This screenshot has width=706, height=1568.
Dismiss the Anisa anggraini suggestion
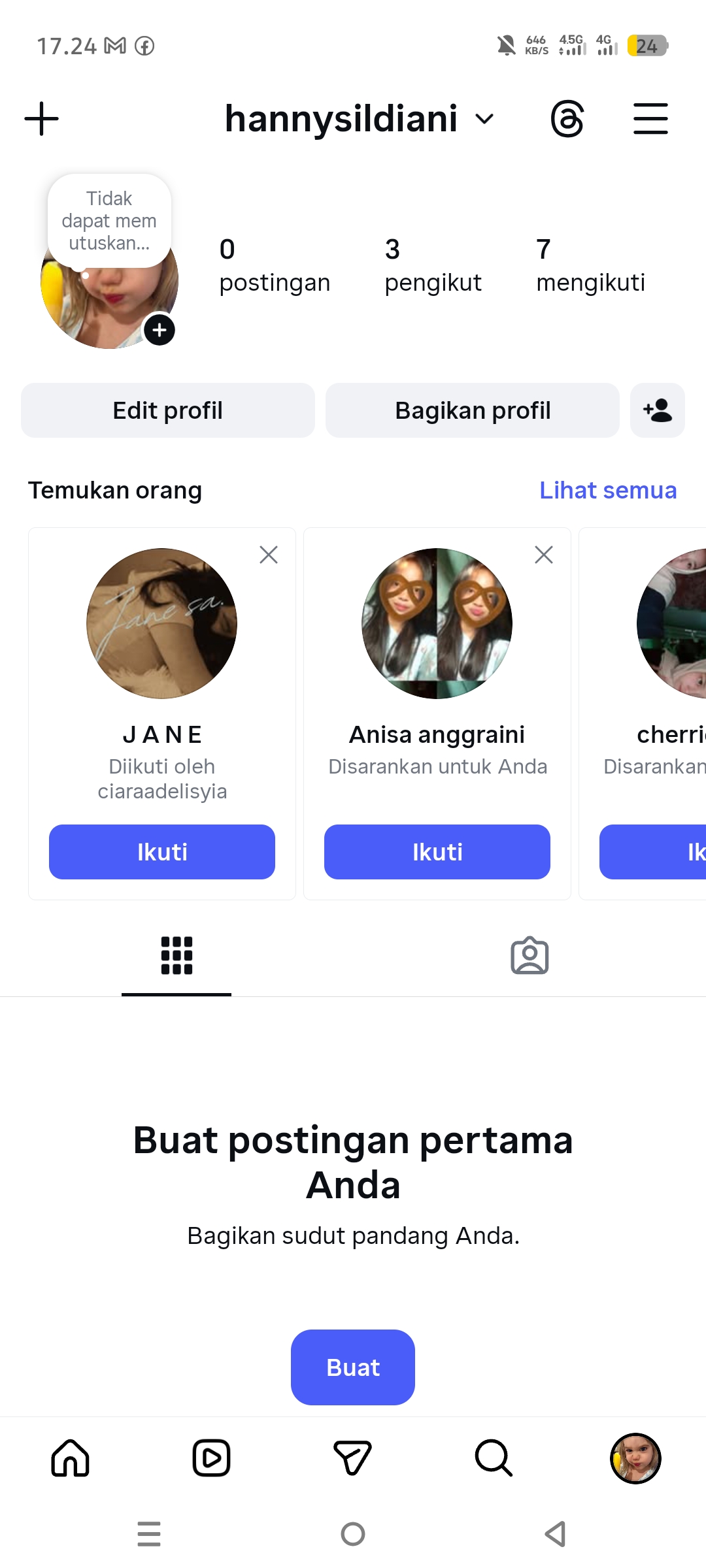pyautogui.click(x=544, y=555)
